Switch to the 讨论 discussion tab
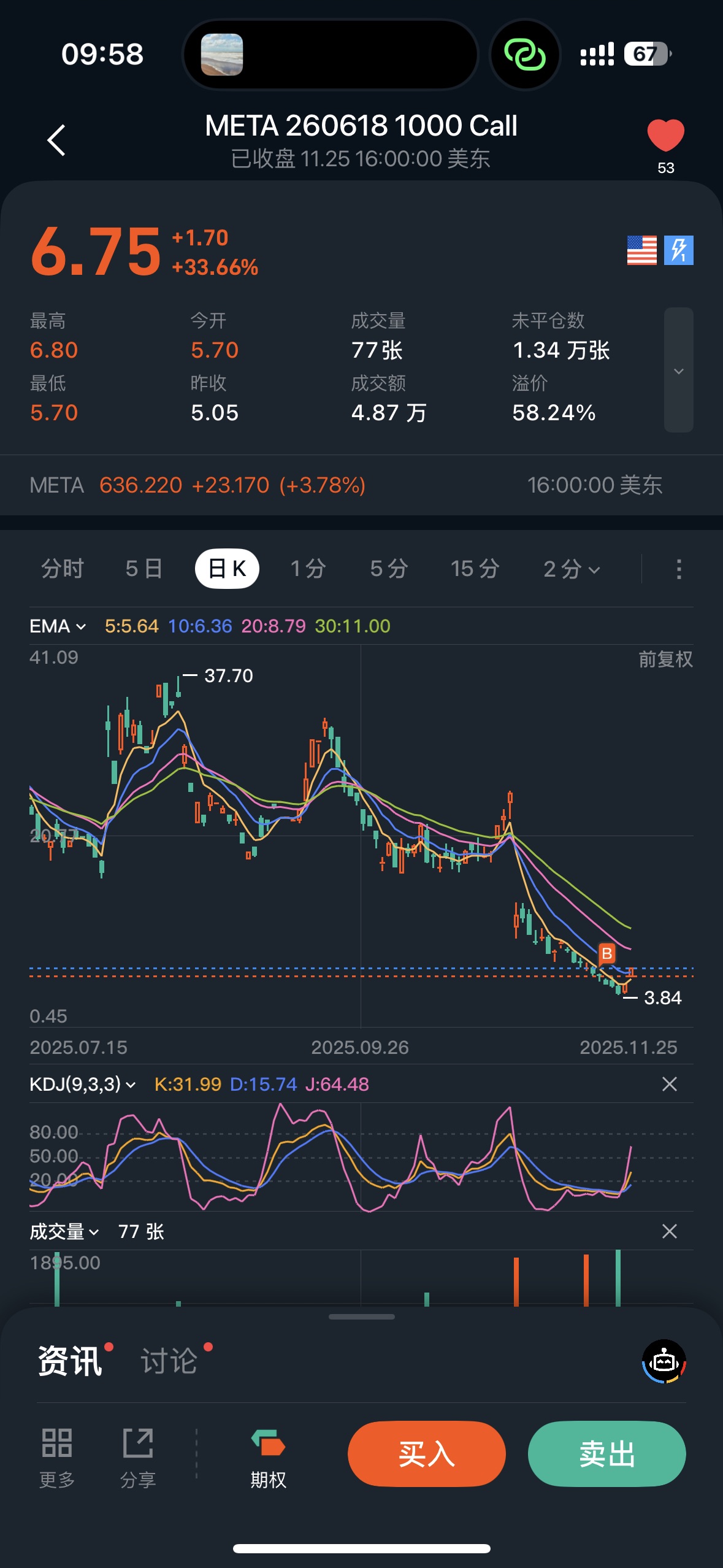Image resolution: width=723 pixels, height=1568 pixels. (169, 1361)
